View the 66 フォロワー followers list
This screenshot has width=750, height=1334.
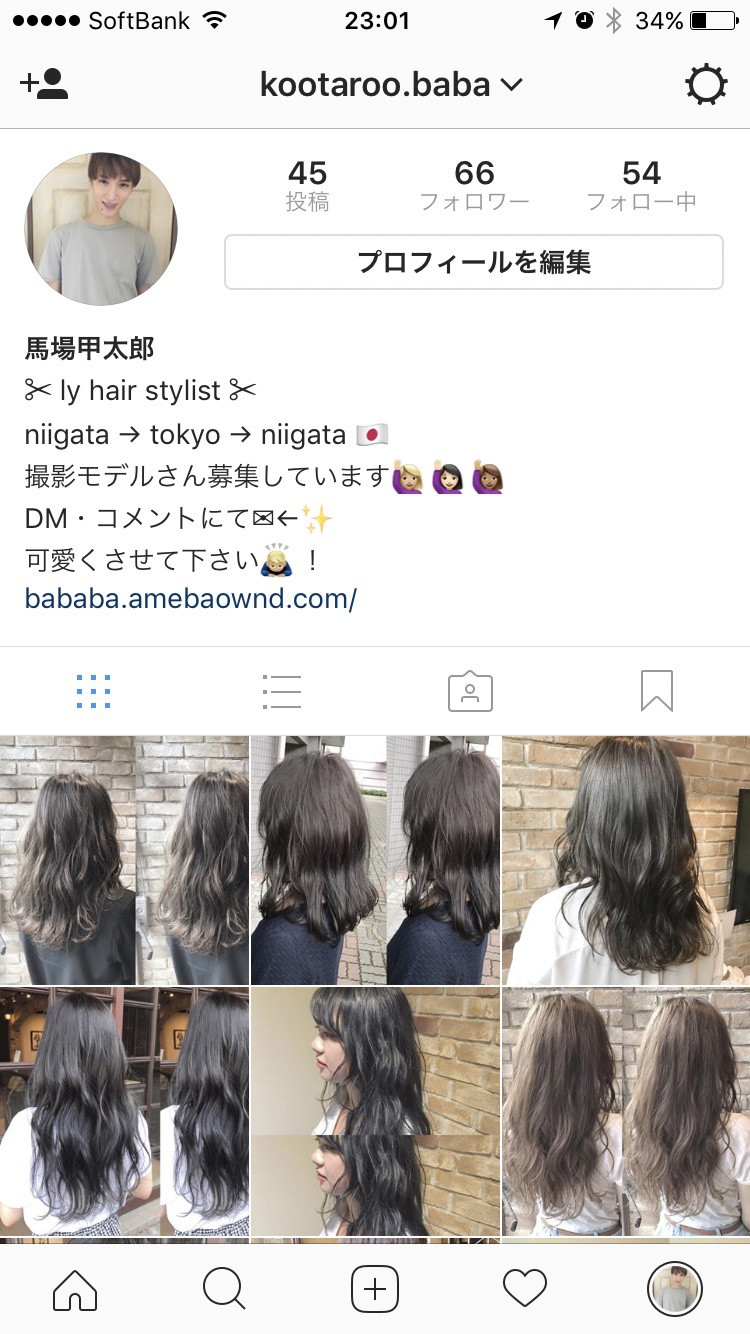tap(473, 185)
